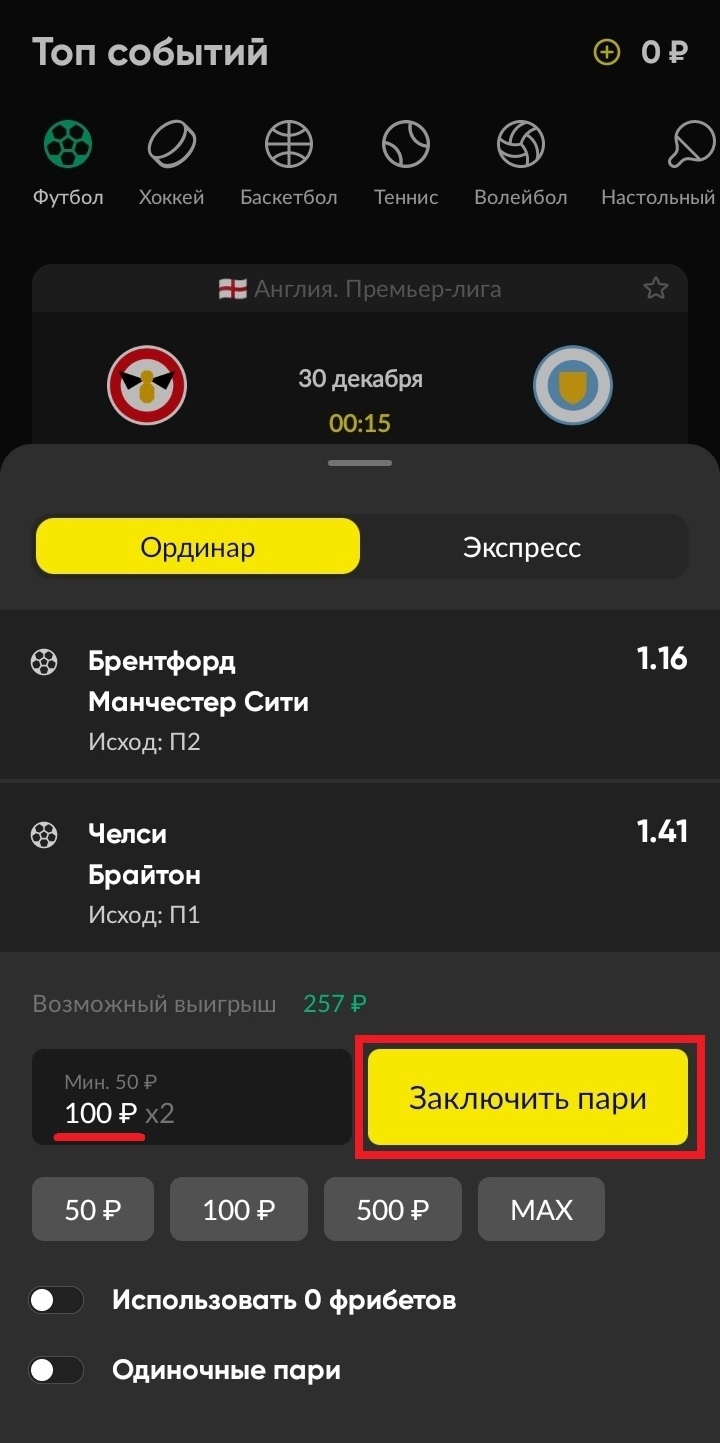Image resolution: width=720 pixels, height=1443 pixels.
Task: Edit the stake amount field
Action: point(190,1098)
